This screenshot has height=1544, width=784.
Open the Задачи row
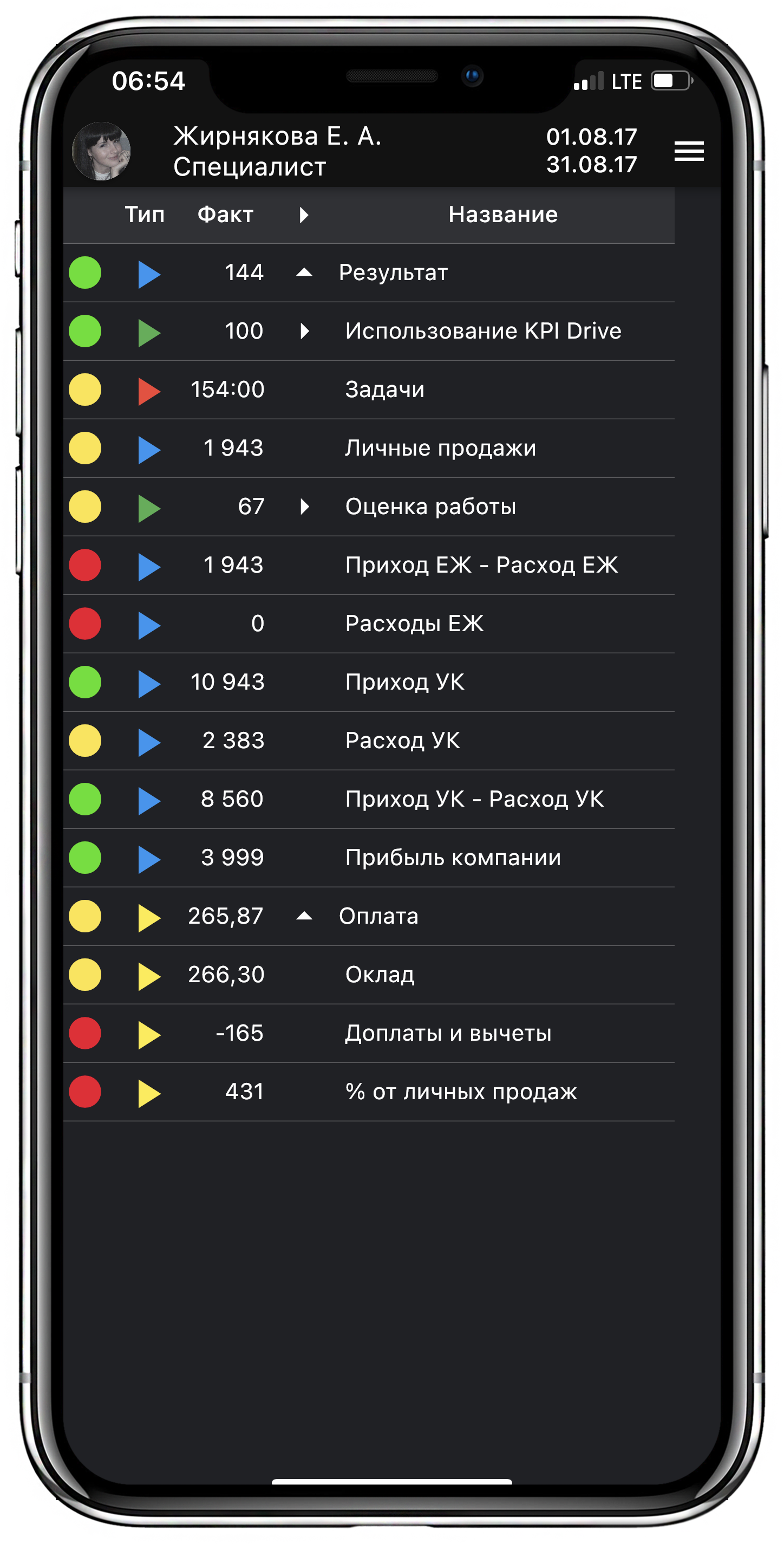tap(369, 390)
